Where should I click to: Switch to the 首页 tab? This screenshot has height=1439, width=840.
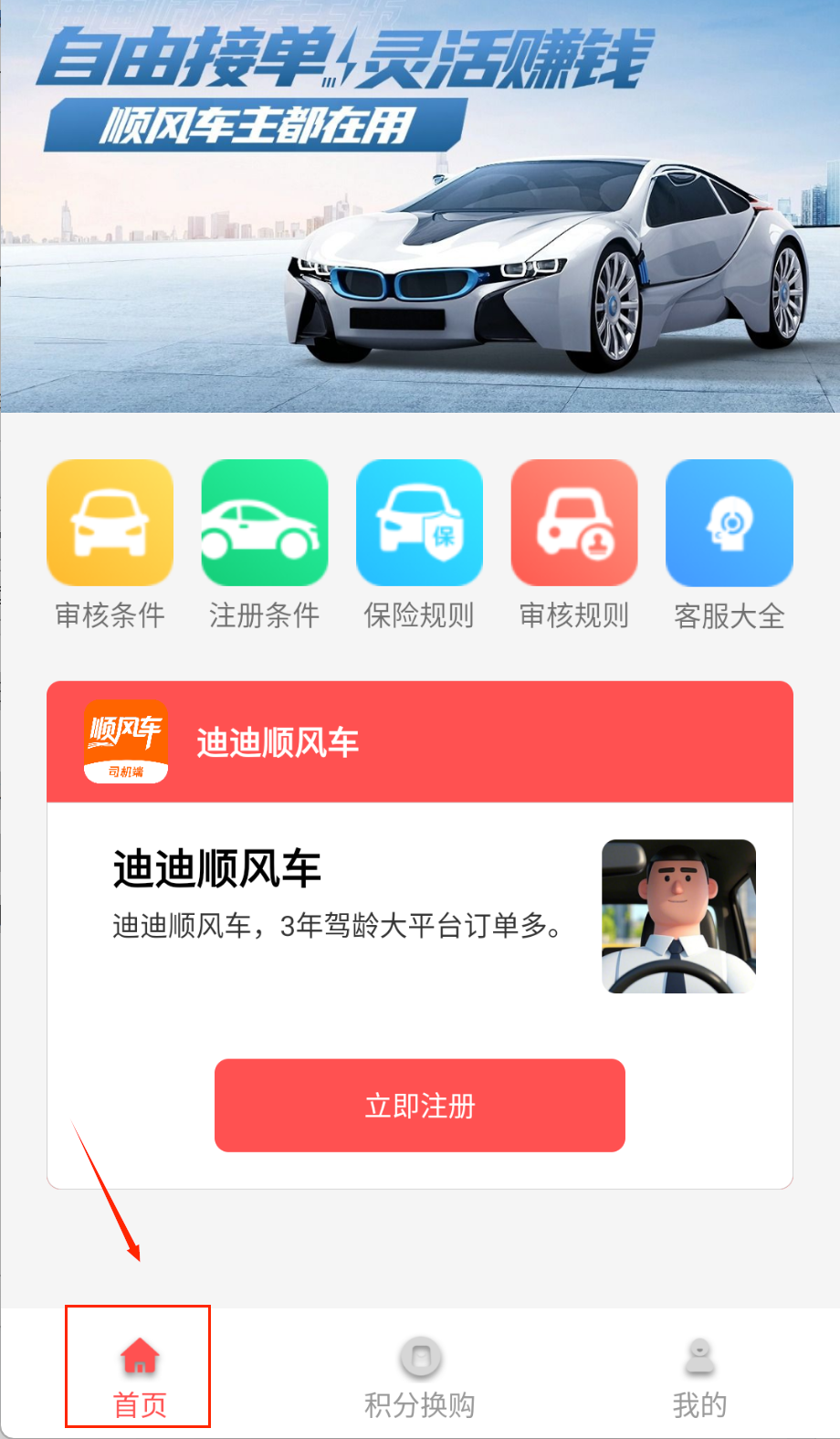click(139, 1375)
